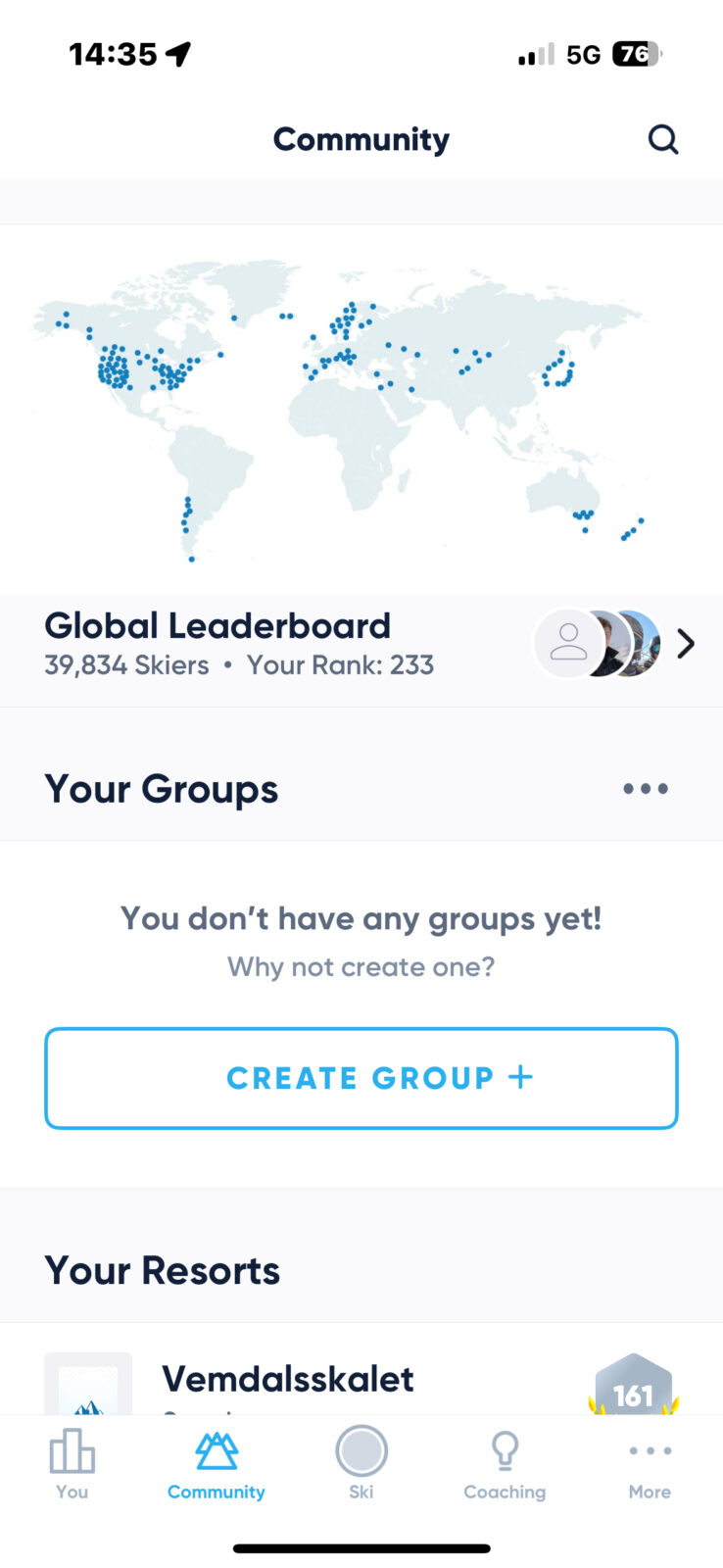This screenshot has height=1568, width=723.
Task: Switch to the Coaching tab
Action: tap(505, 1464)
